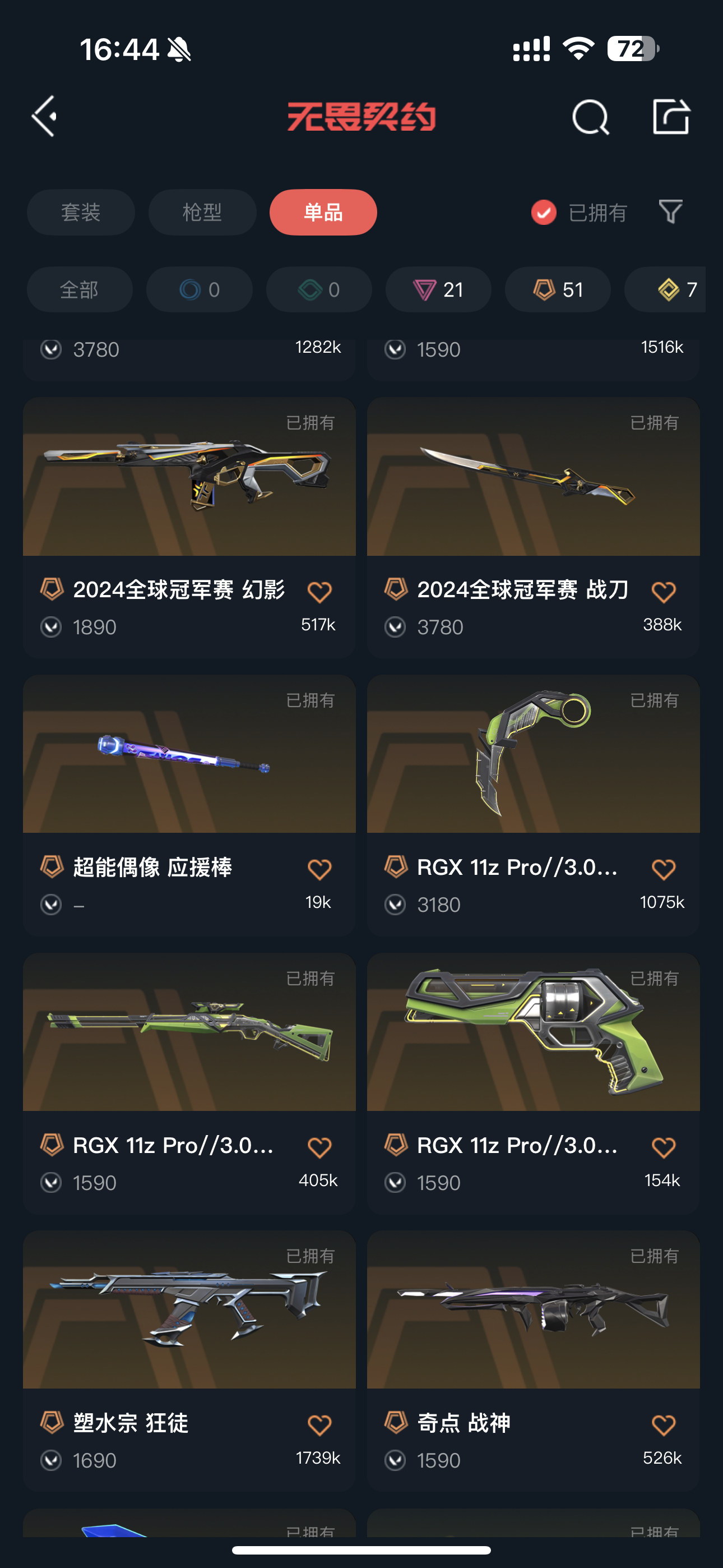Tap the share icon in the header
The height and width of the screenshot is (1568, 723).
tap(671, 116)
